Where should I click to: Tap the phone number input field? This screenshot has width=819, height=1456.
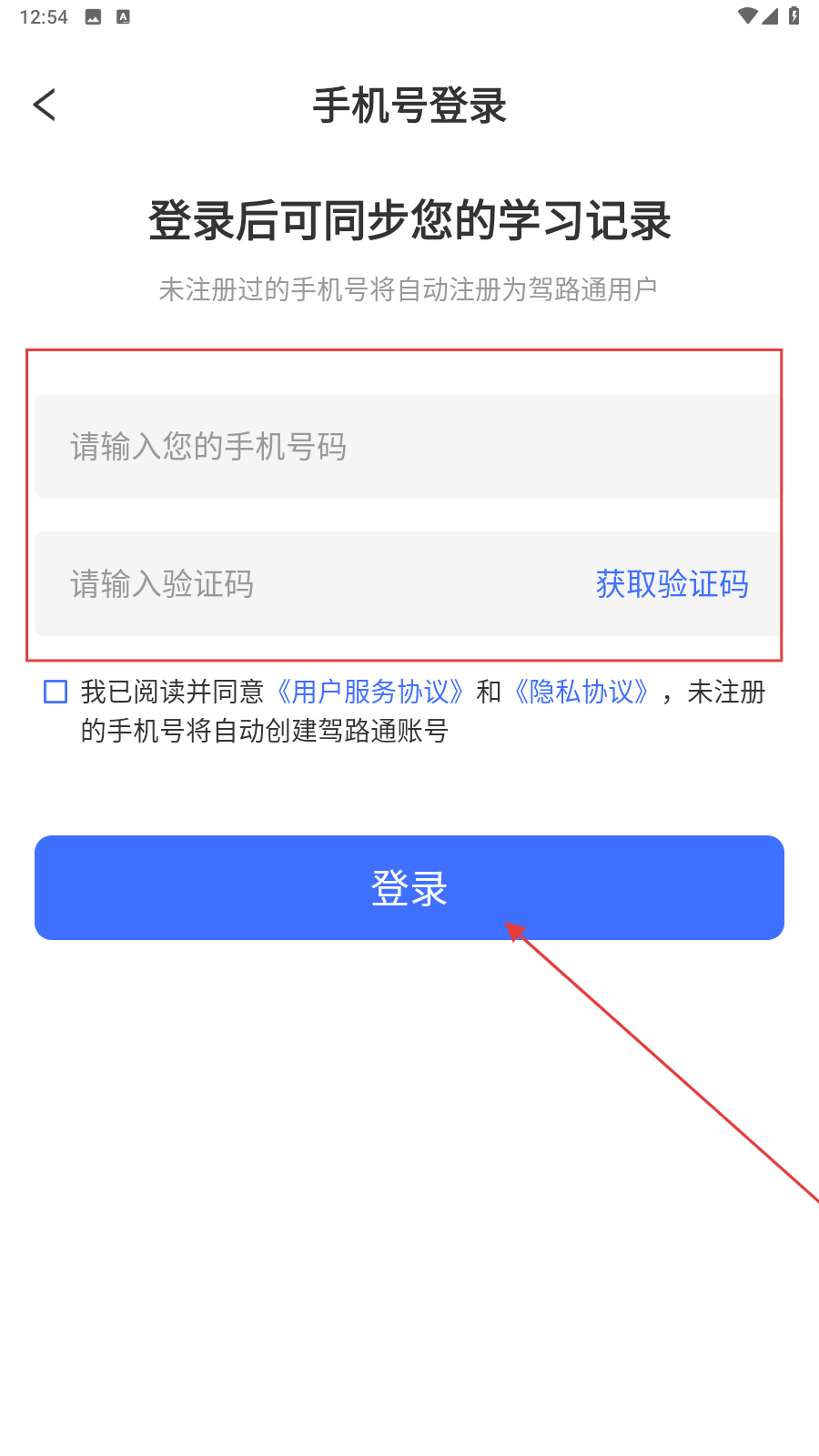tap(408, 446)
